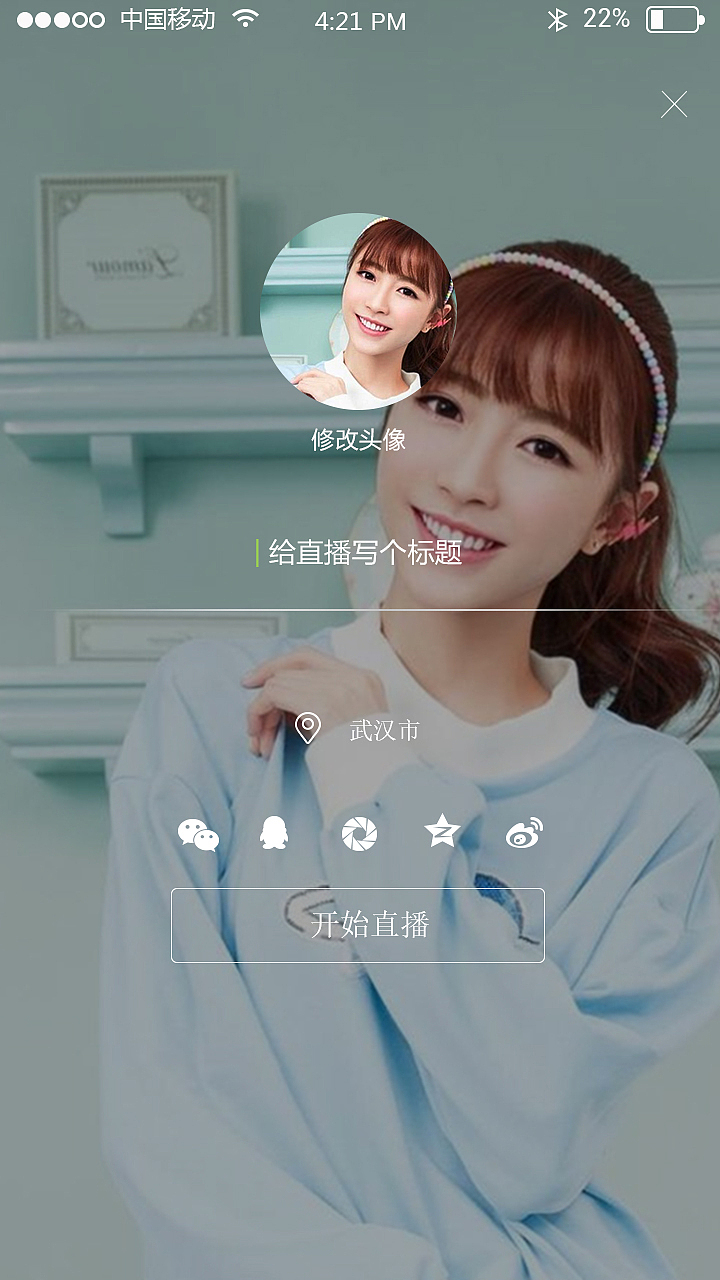Expand sharing platform options
The width and height of the screenshot is (720, 1280).
360,833
